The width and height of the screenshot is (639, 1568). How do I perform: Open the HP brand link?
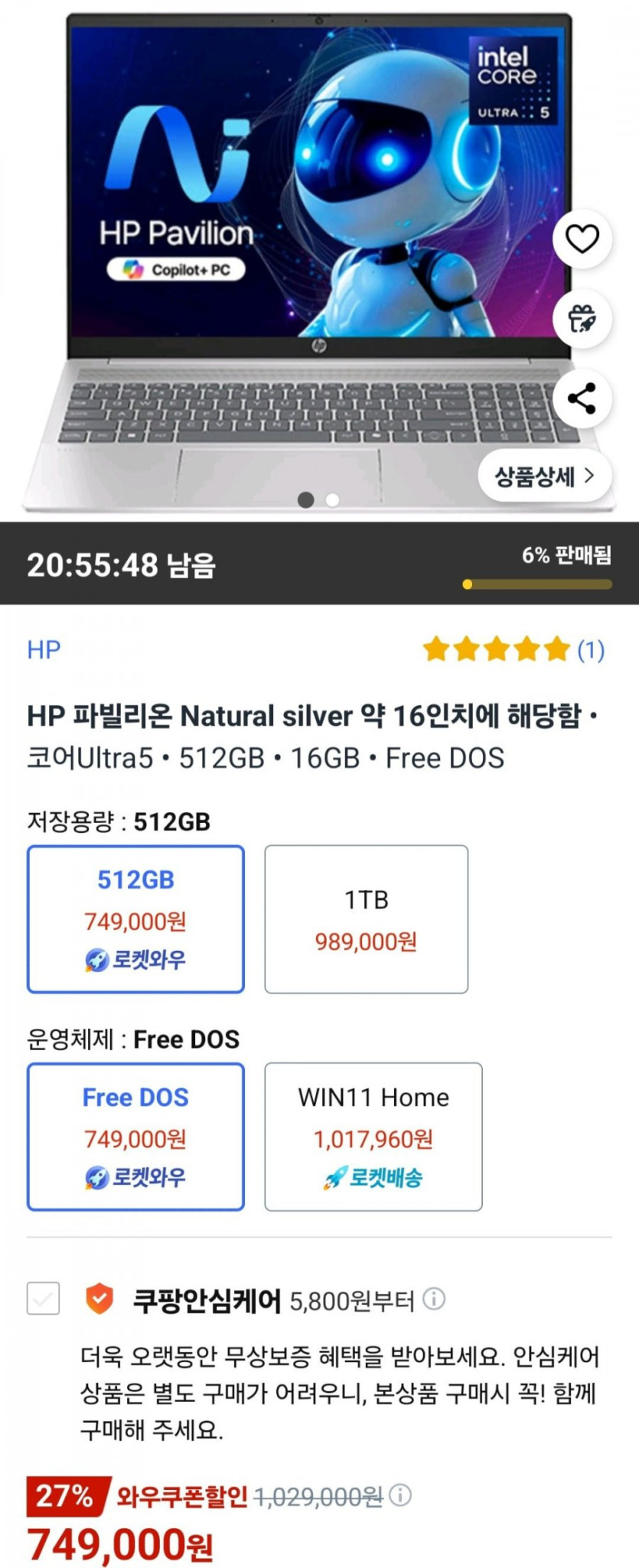tap(44, 649)
